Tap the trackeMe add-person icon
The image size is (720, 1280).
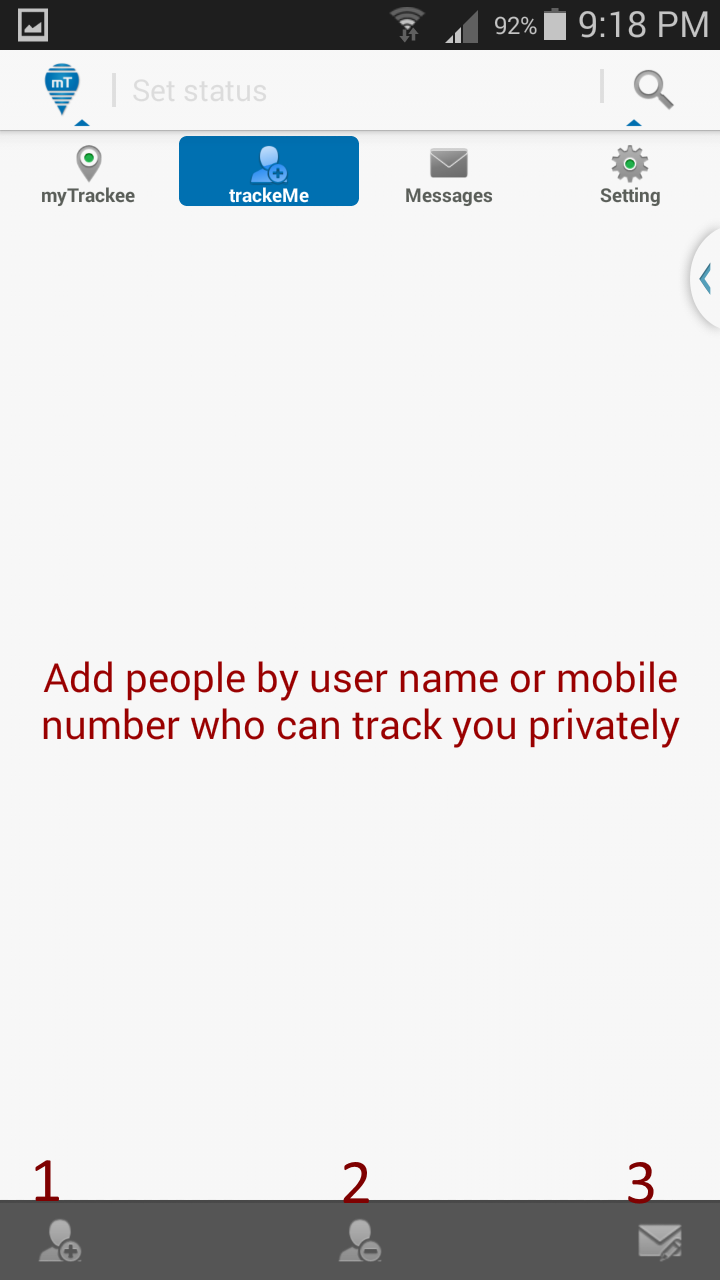click(268, 165)
